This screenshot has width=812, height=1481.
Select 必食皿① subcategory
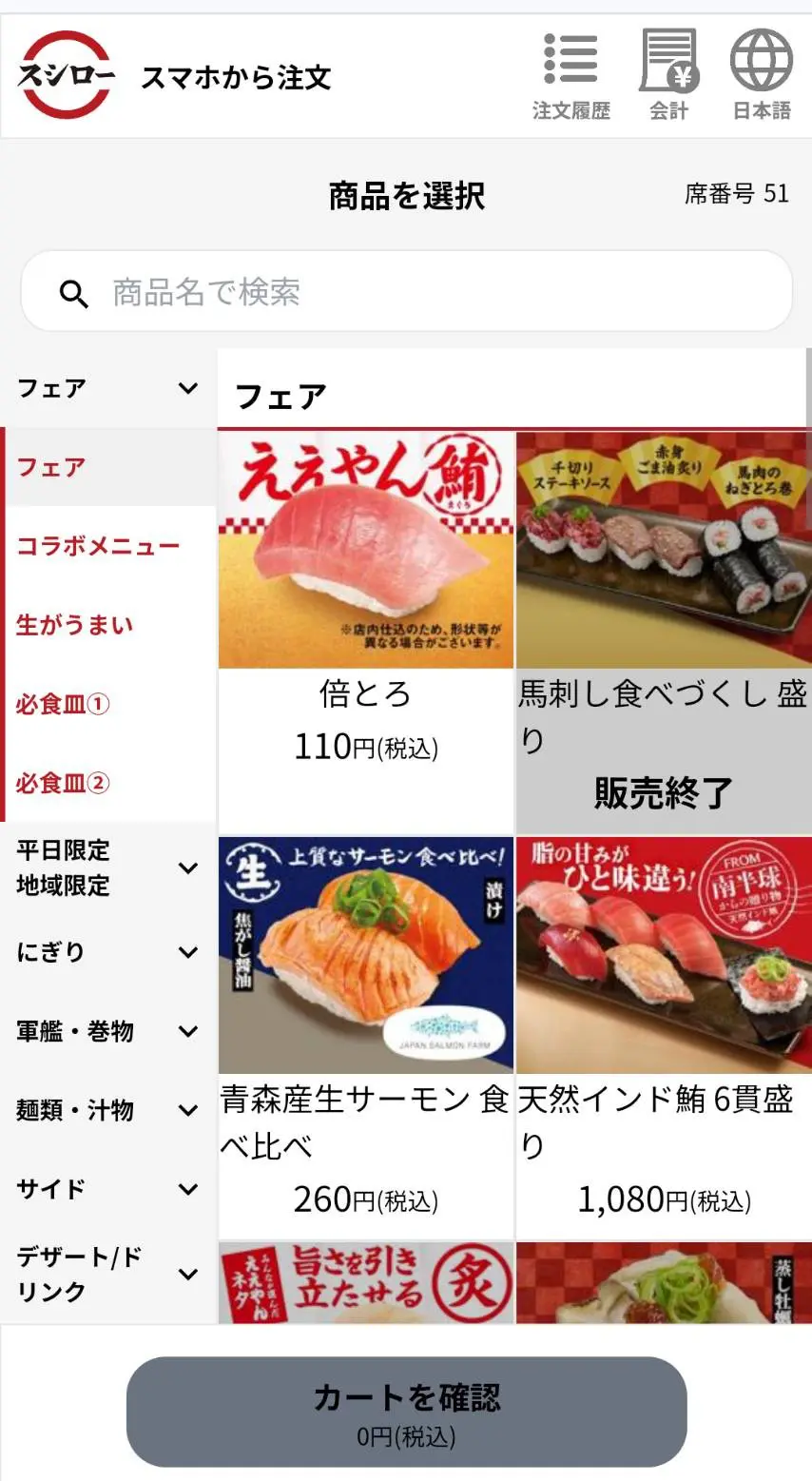tap(63, 704)
